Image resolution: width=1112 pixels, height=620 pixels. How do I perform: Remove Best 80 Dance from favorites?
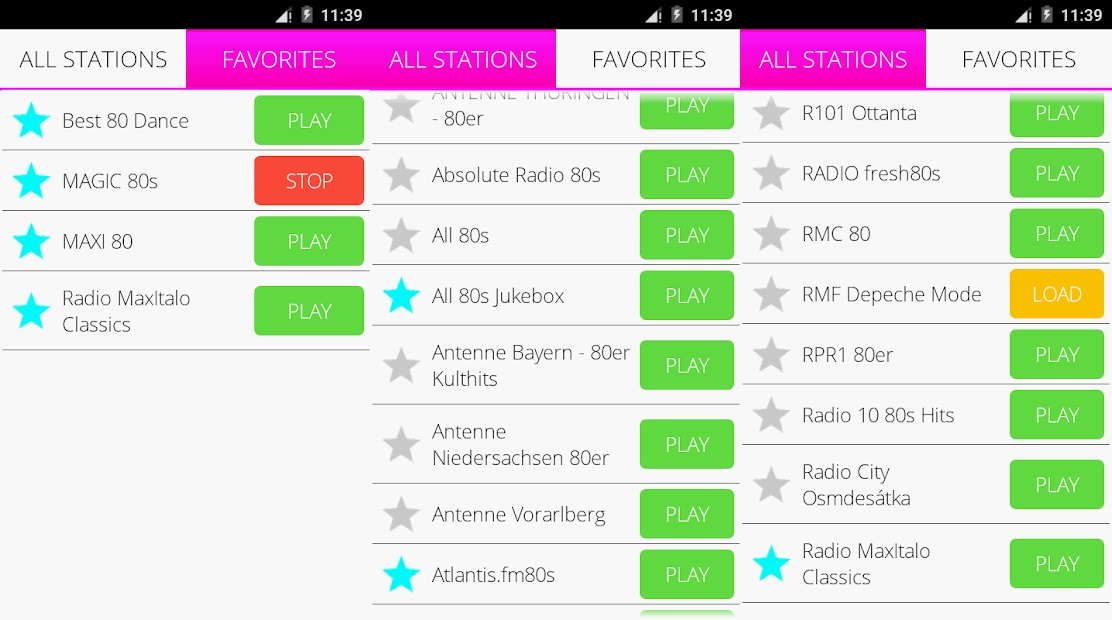[x=32, y=121]
